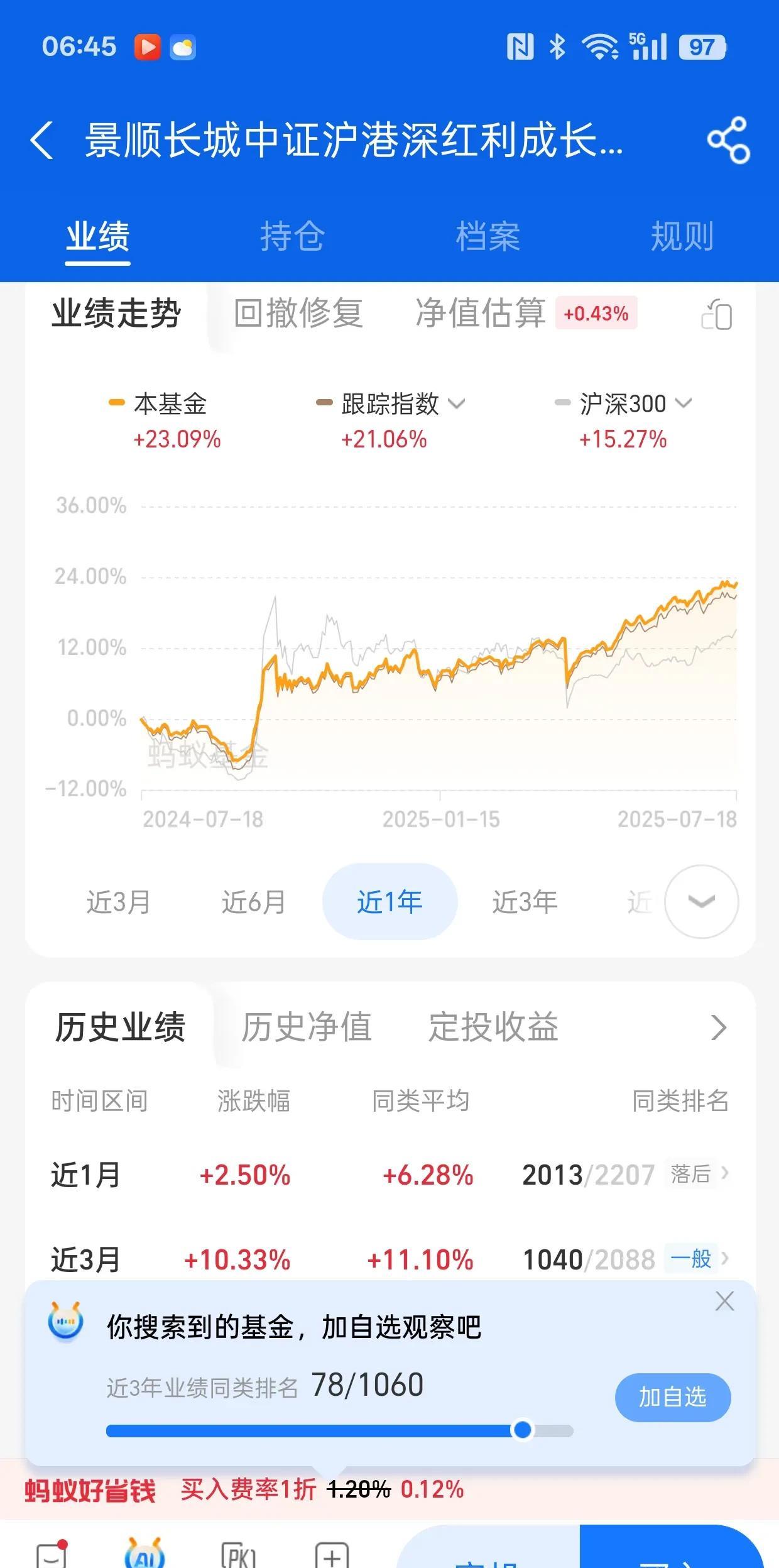Switch to the 规则 tab
This screenshot has width=779, height=1568.
[x=682, y=237]
